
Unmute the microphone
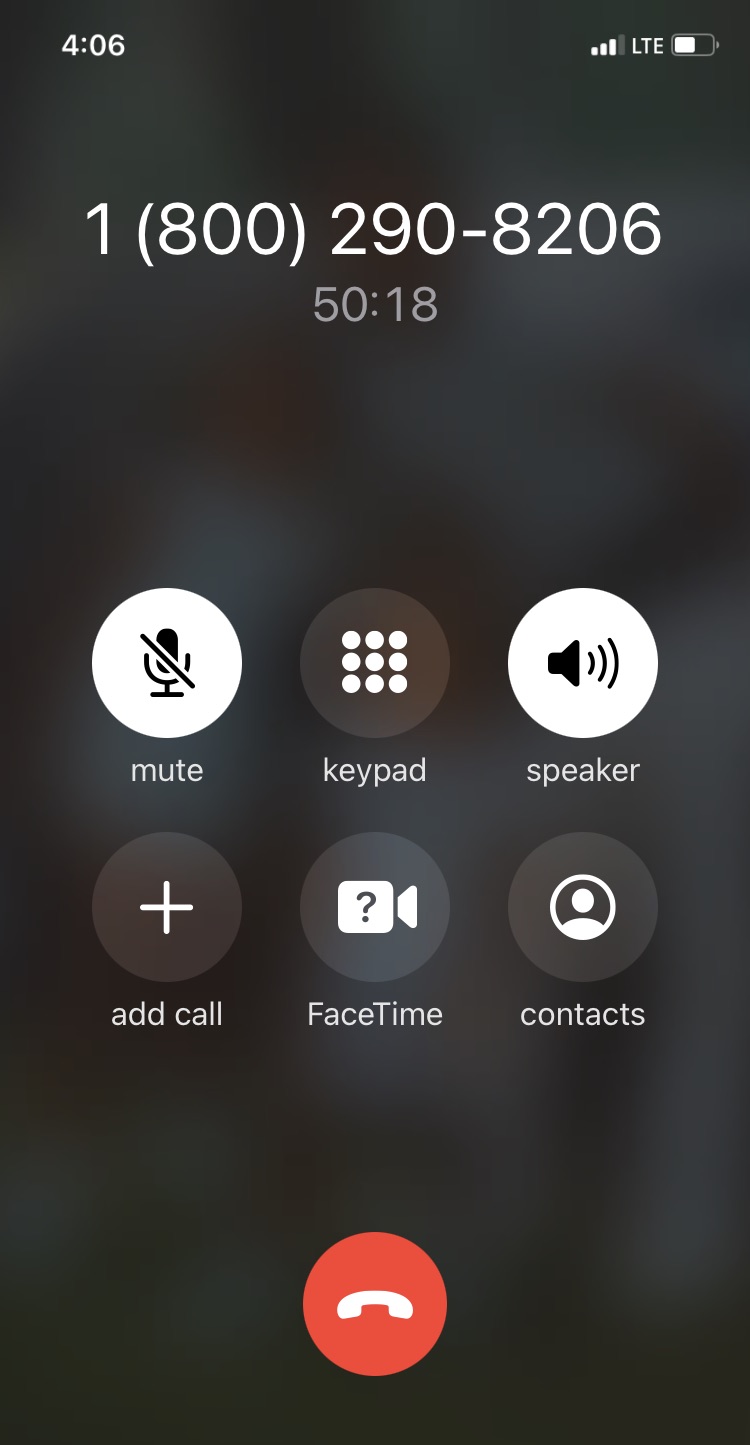tap(167, 662)
